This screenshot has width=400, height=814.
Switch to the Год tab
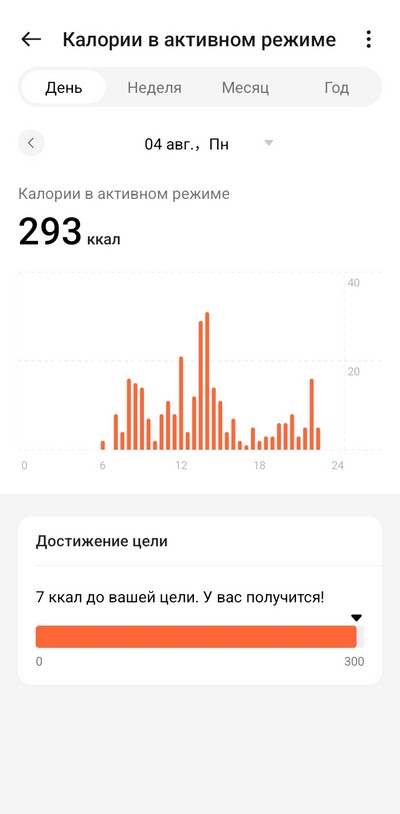pyautogui.click(x=337, y=87)
